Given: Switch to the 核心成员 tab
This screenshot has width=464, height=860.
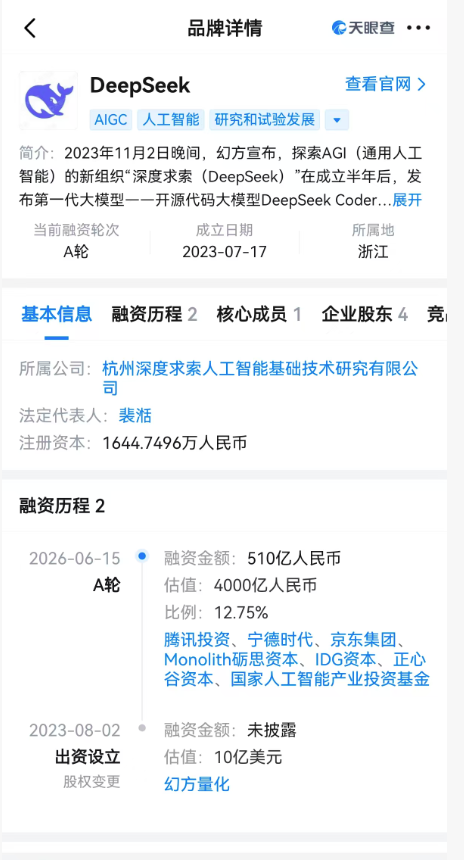Looking at the screenshot, I should click(x=259, y=315).
